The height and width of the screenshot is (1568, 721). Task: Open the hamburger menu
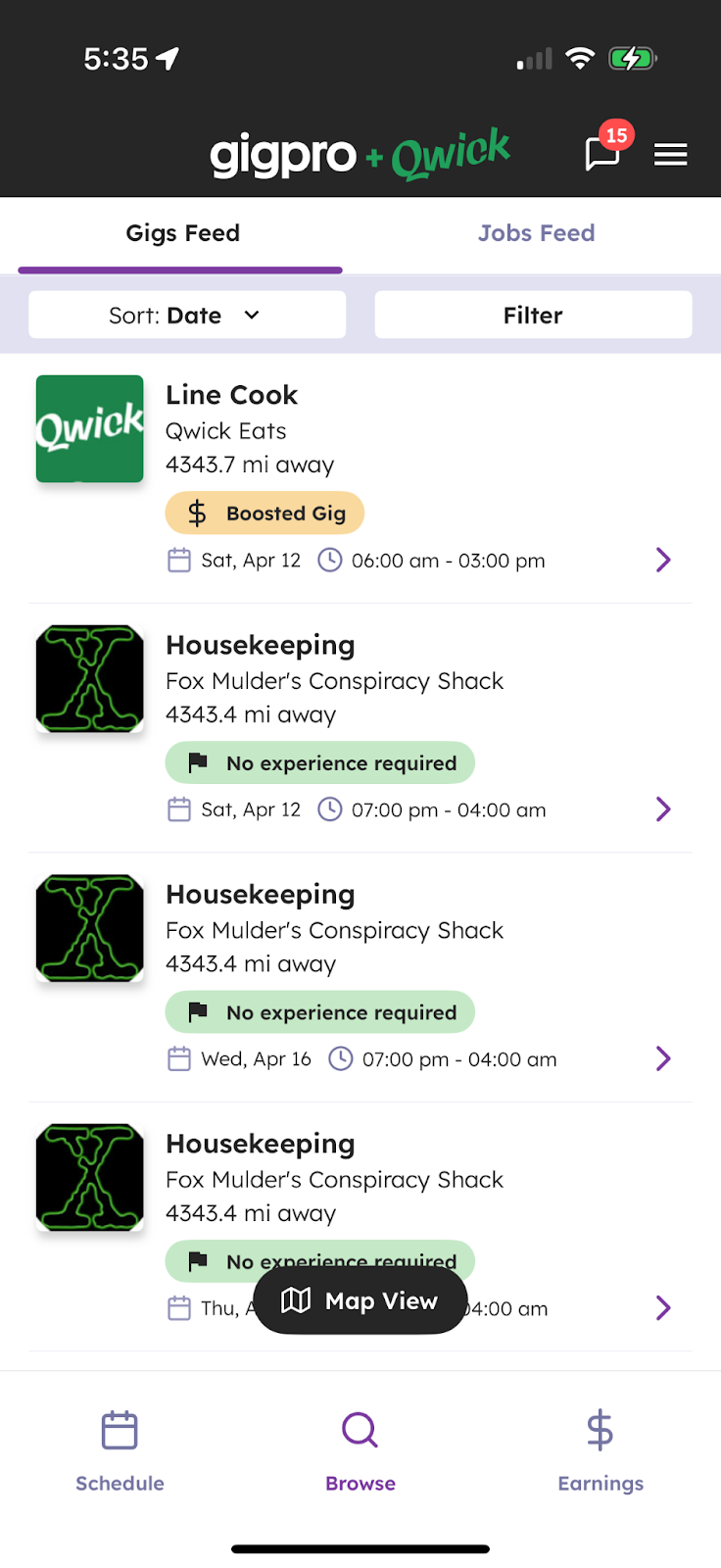(x=671, y=155)
